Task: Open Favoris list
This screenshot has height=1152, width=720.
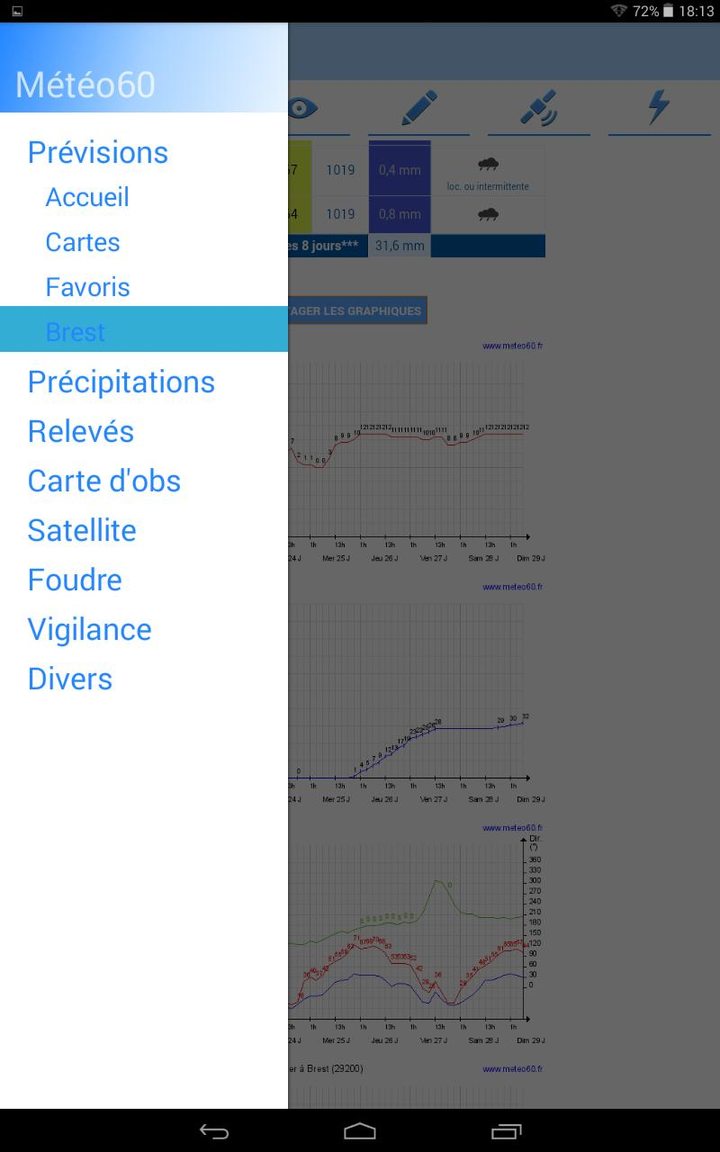Action: pos(87,287)
